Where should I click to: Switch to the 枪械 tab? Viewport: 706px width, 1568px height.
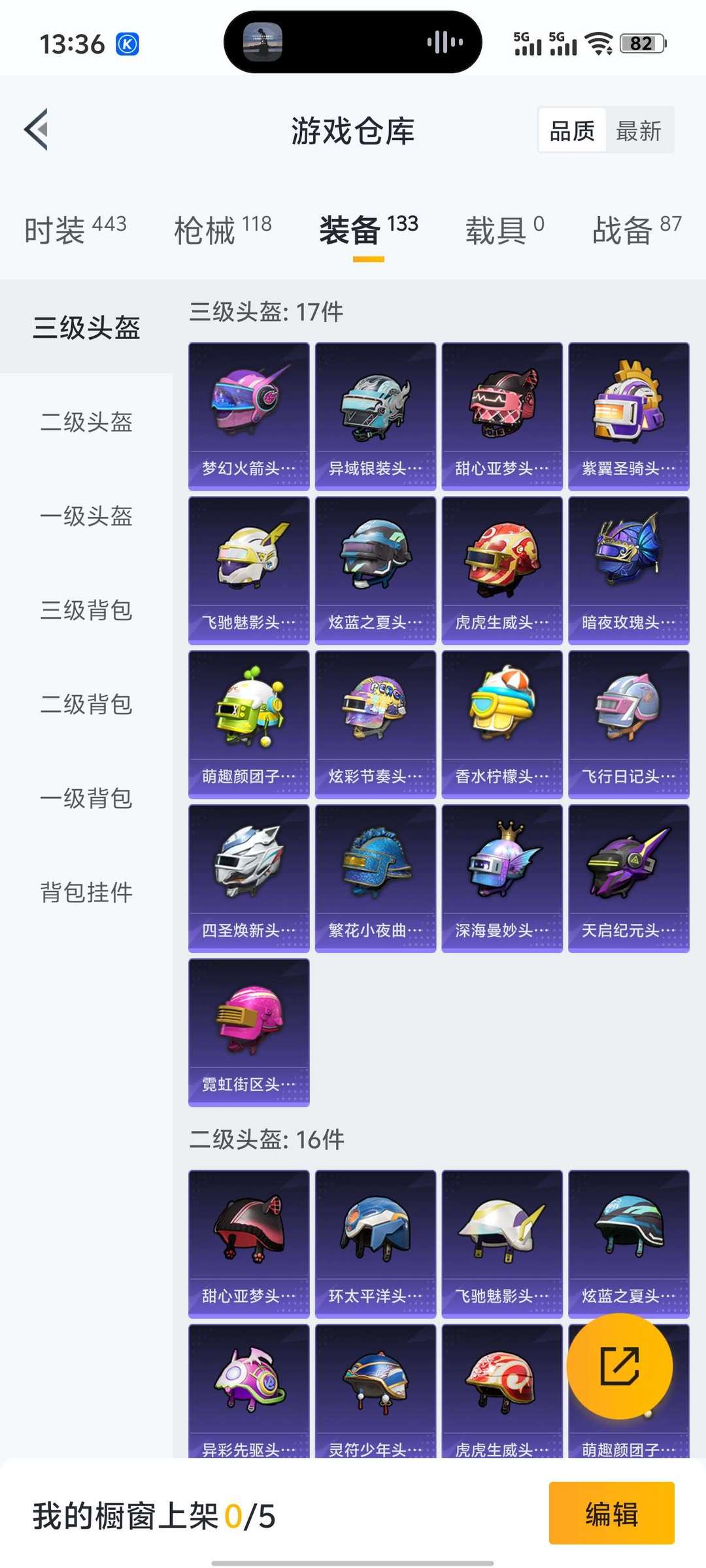[223, 230]
